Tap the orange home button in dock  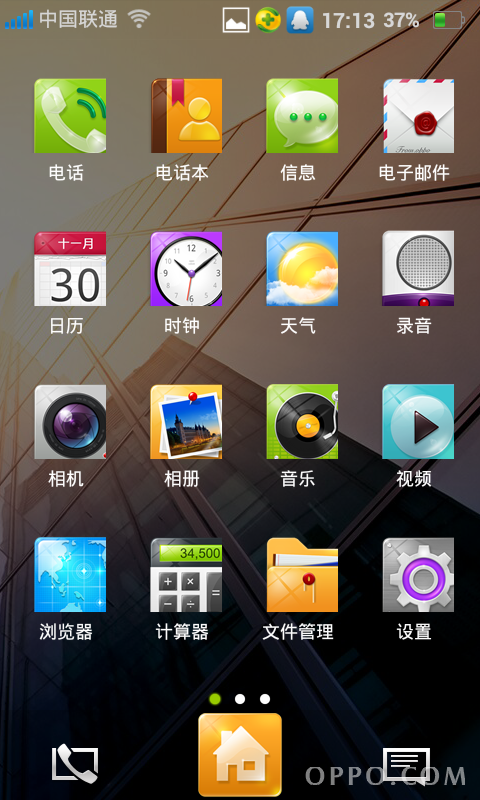pyautogui.click(x=240, y=755)
